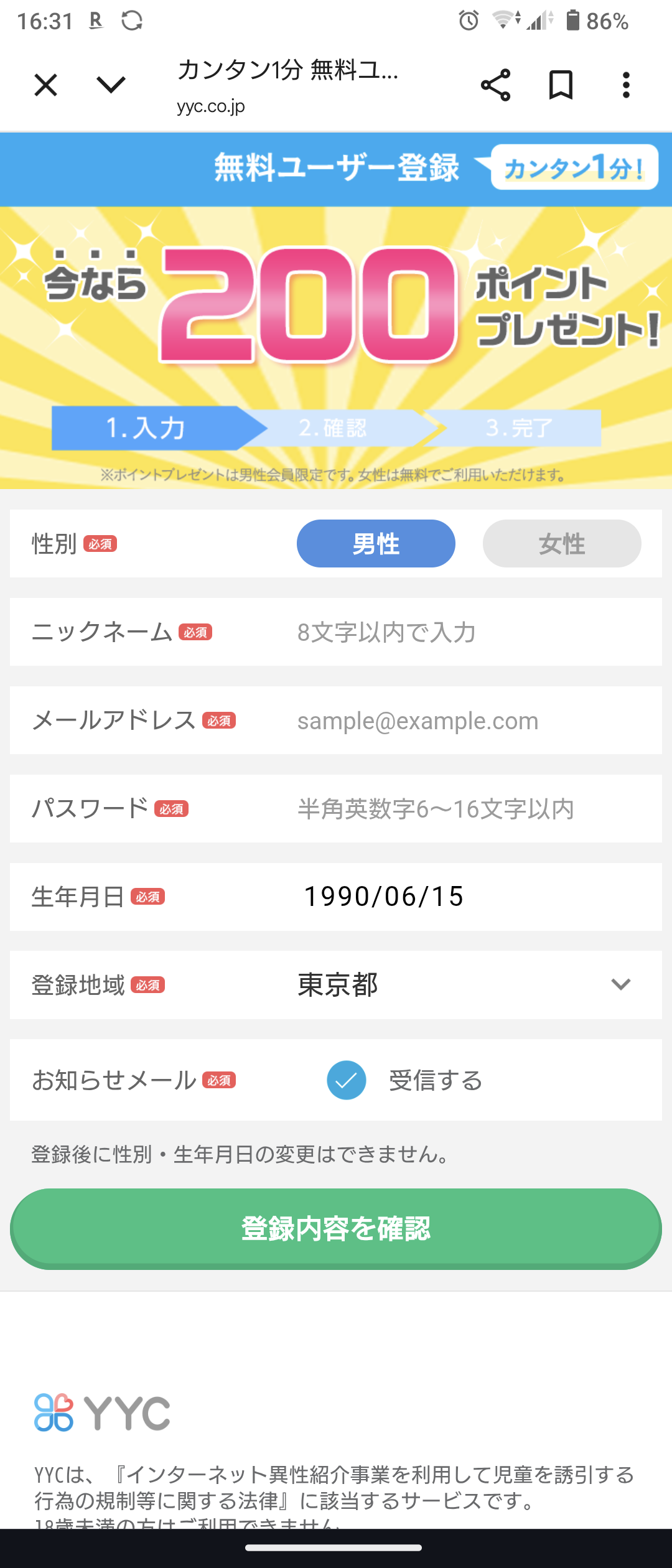Open the browser overflow menu

[x=626, y=85]
